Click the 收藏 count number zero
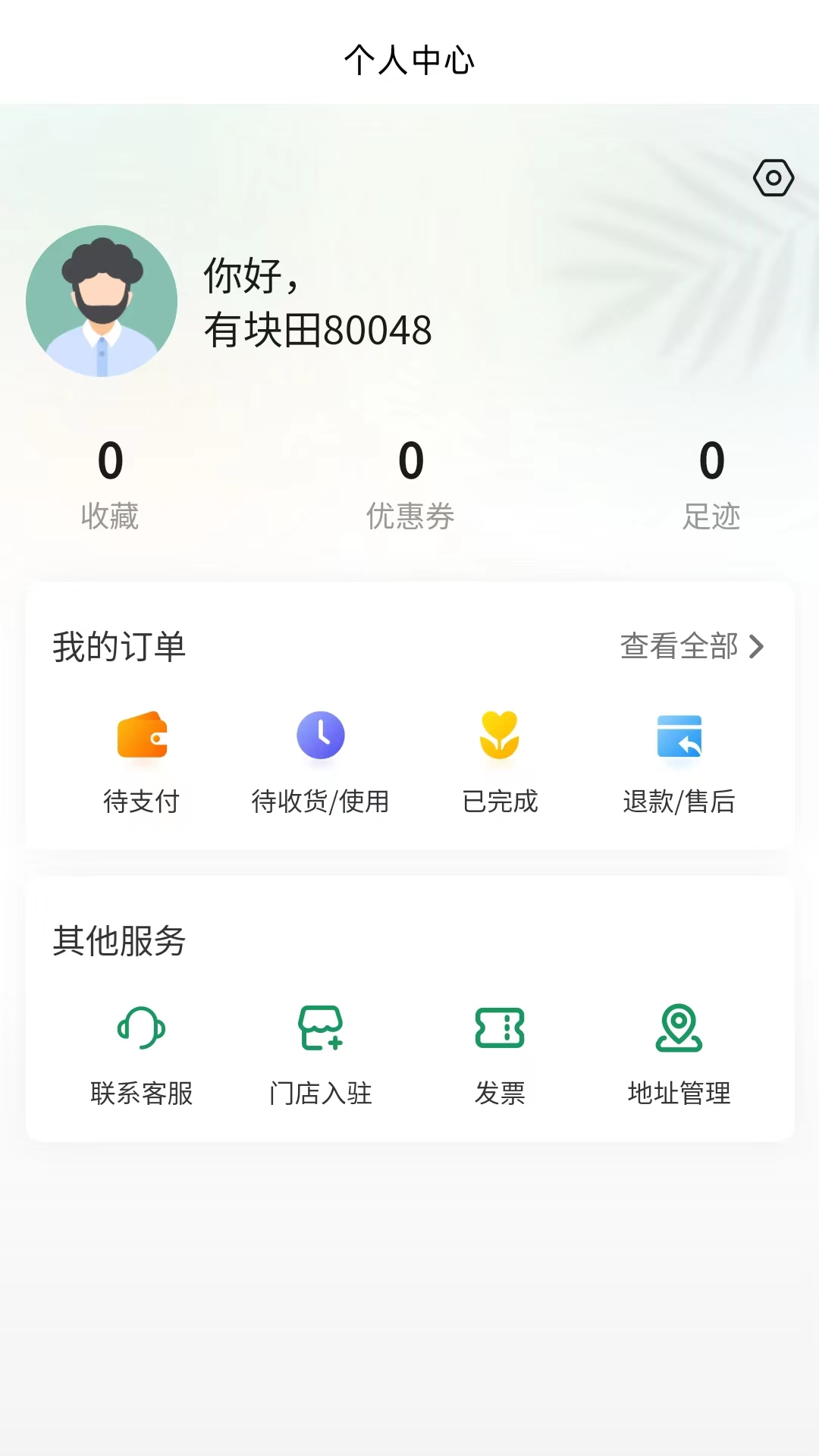This screenshot has height=1456, width=819. 109,461
